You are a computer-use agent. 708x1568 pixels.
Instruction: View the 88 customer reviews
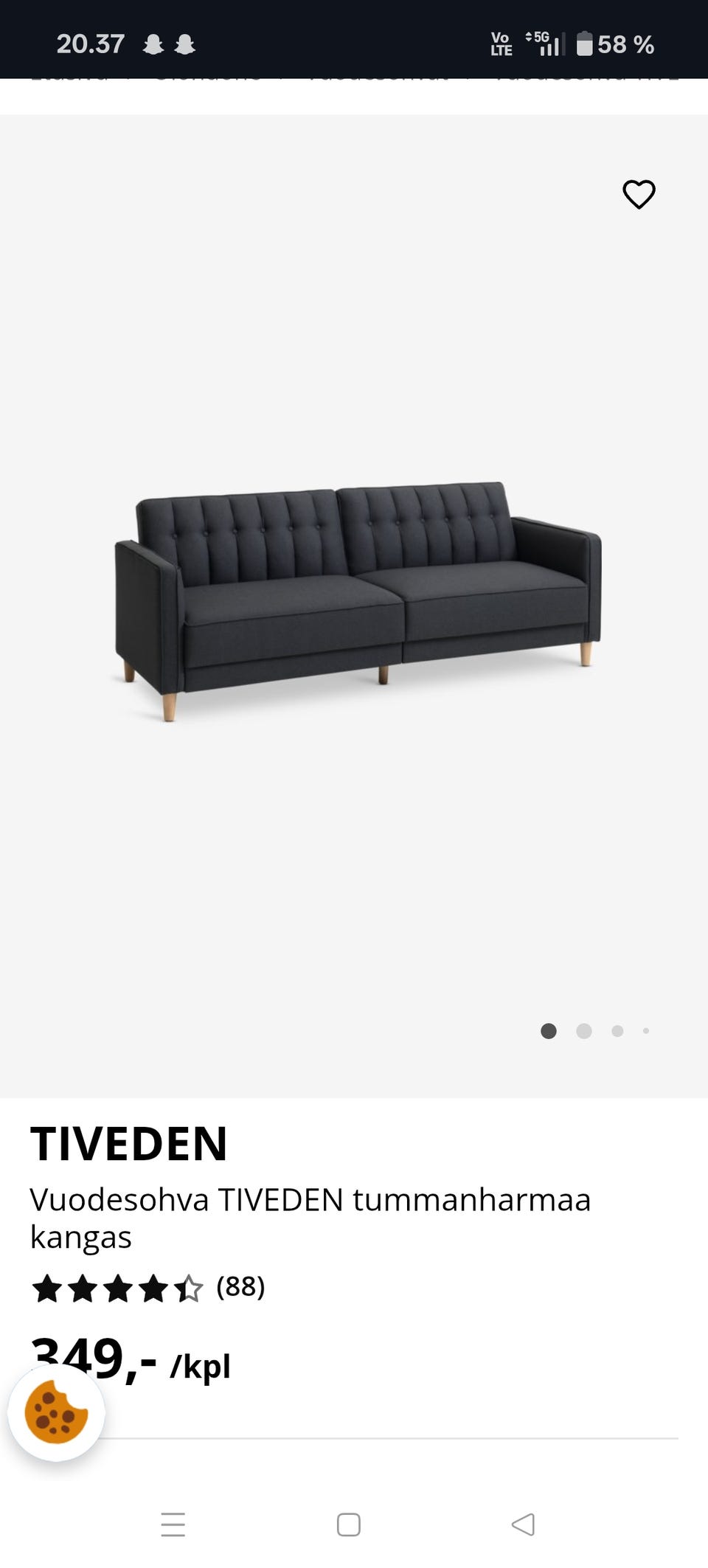[240, 1287]
